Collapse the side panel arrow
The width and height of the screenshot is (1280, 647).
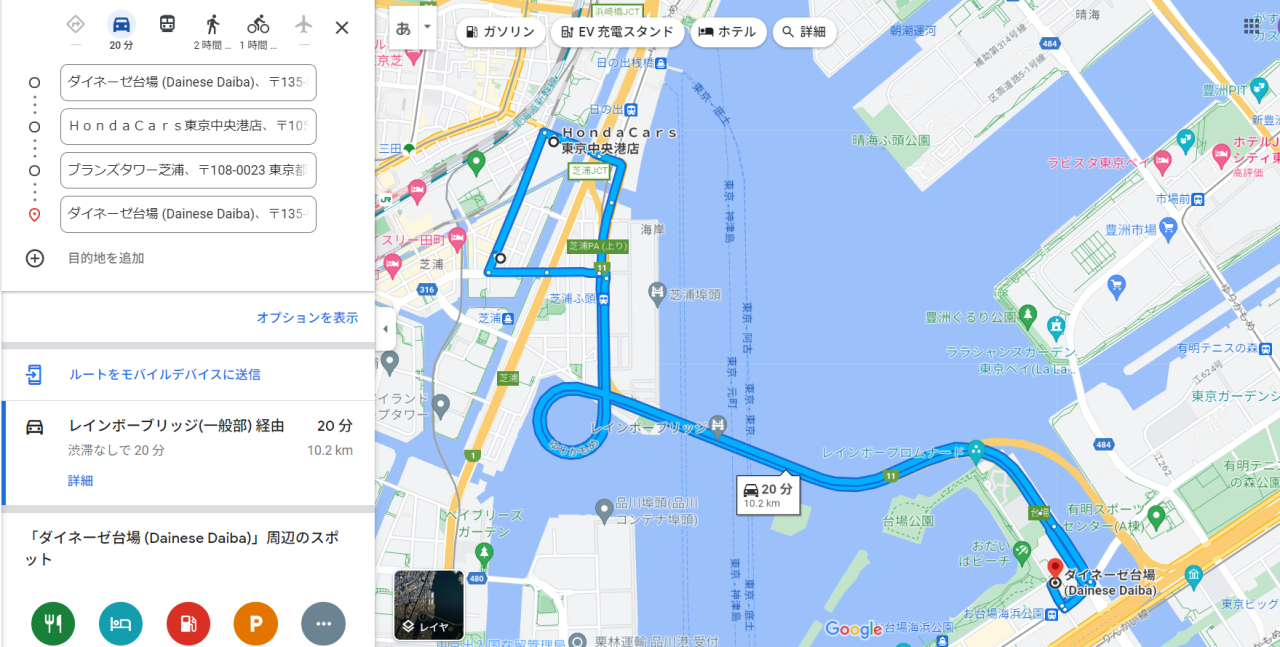point(385,329)
